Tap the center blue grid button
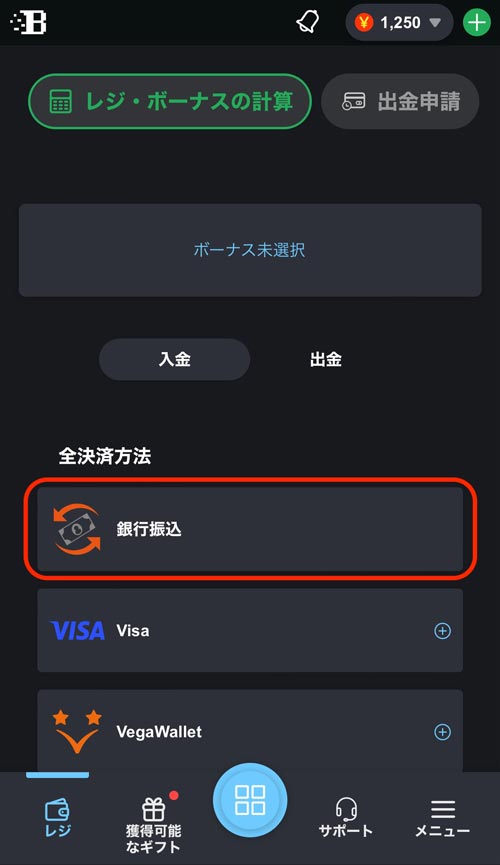 250,800
